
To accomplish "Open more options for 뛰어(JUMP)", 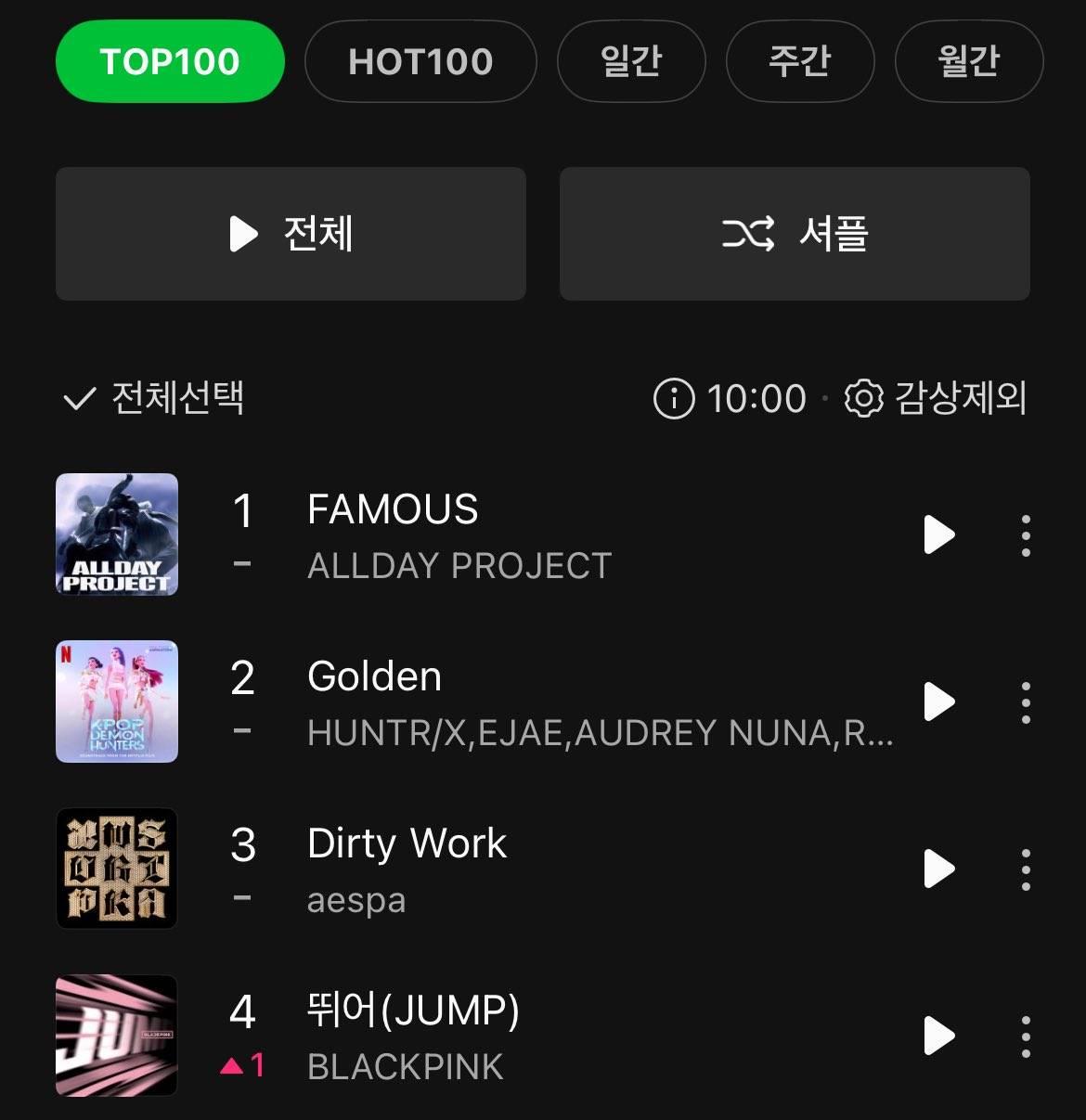I will 1026,1036.
